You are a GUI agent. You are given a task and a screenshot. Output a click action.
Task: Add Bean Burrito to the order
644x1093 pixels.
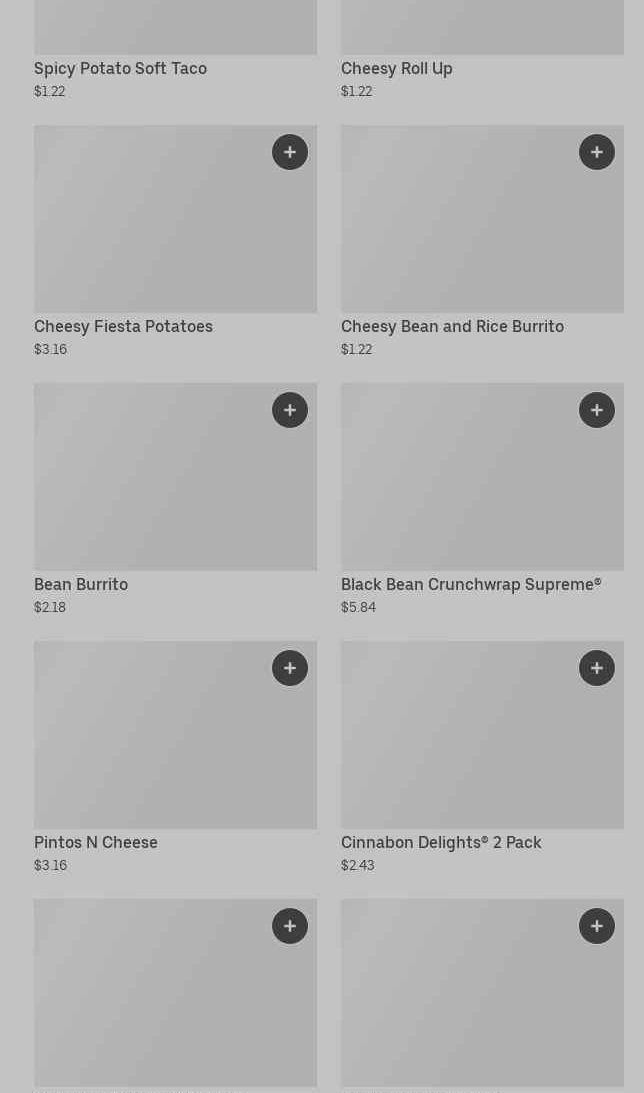[290, 410]
